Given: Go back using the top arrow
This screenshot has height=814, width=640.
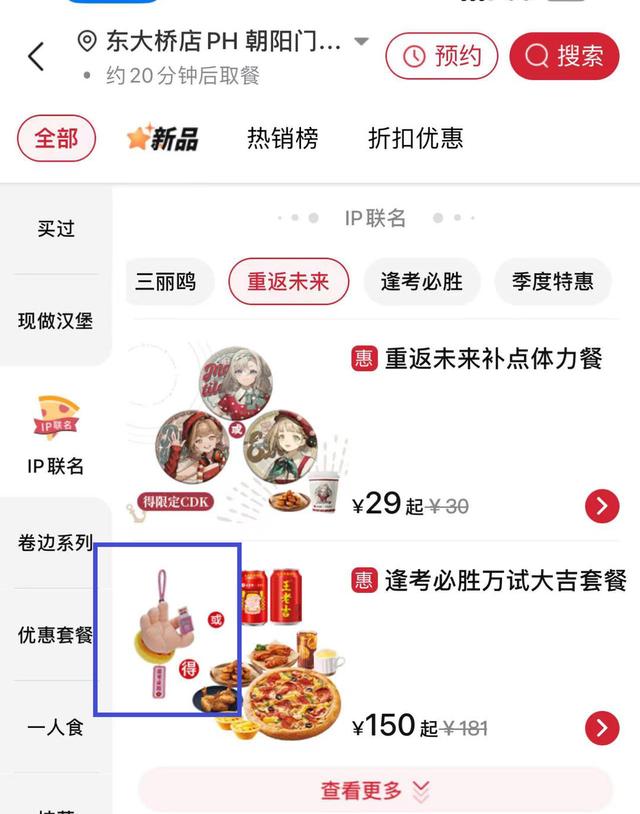Looking at the screenshot, I should tap(36, 57).
